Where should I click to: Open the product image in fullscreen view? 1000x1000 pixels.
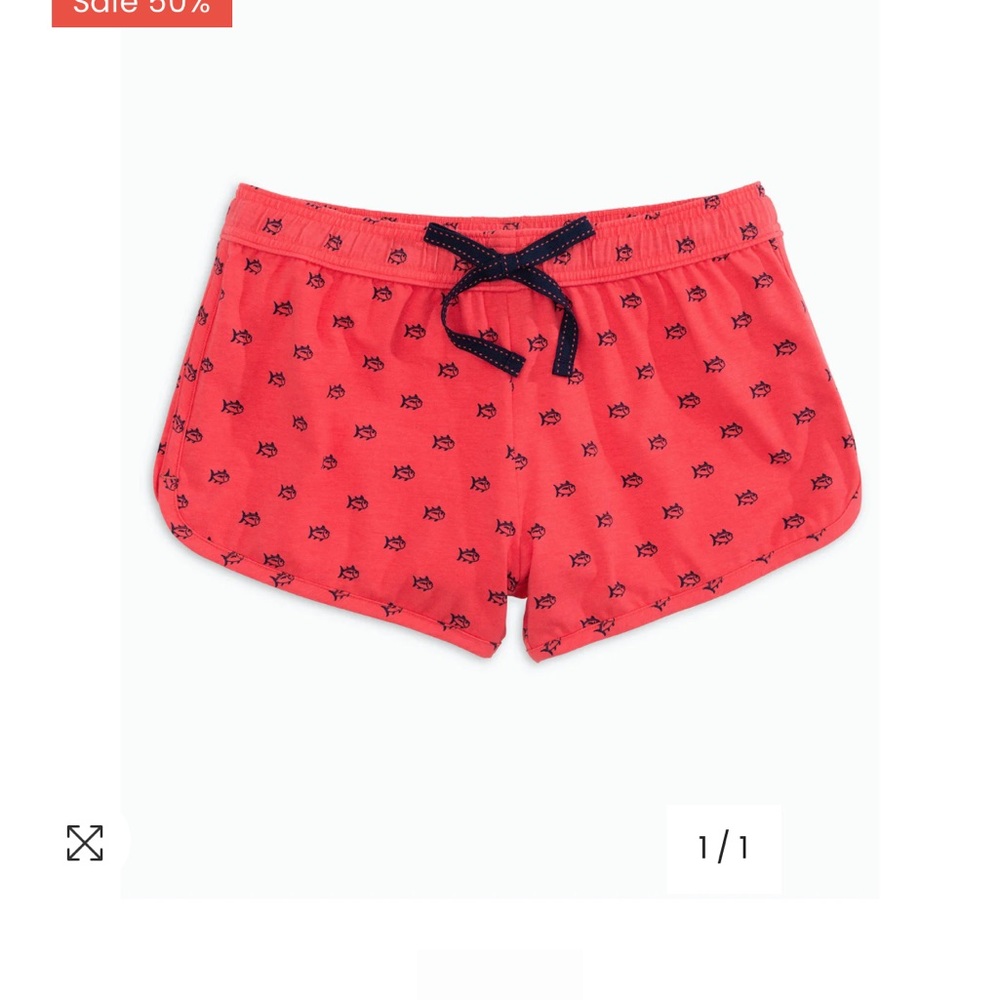click(x=85, y=842)
